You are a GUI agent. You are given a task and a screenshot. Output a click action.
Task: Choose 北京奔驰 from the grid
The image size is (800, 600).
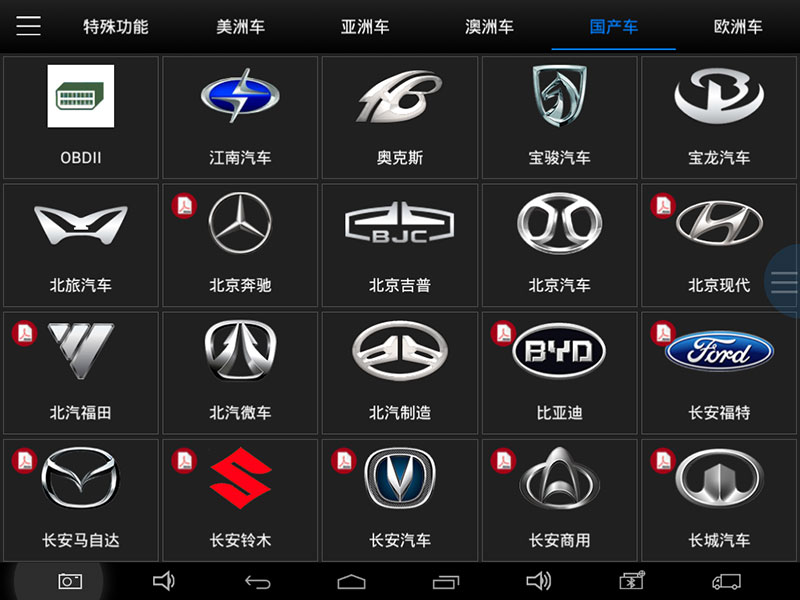[240, 245]
